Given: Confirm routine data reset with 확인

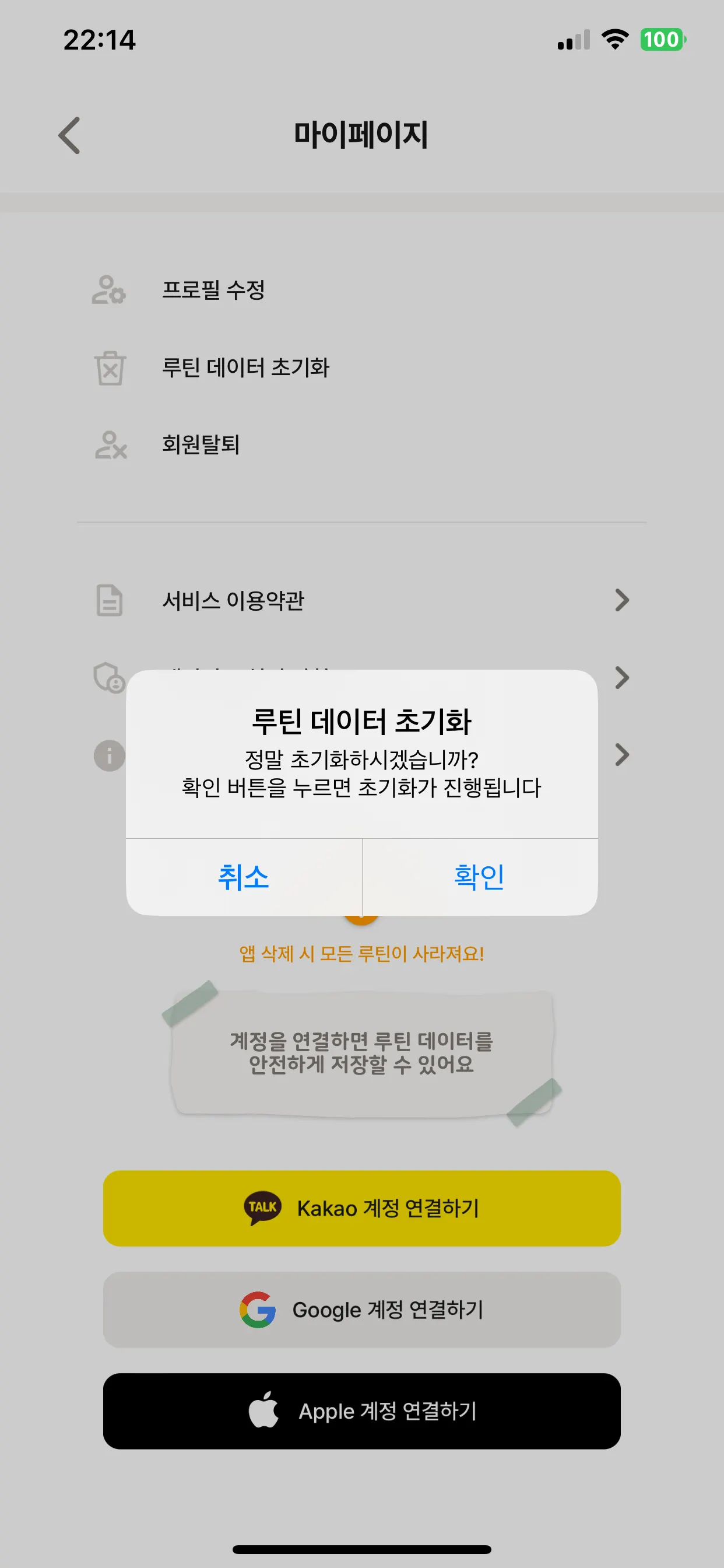Looking at the screenshot, I should [x=479, y=877].
